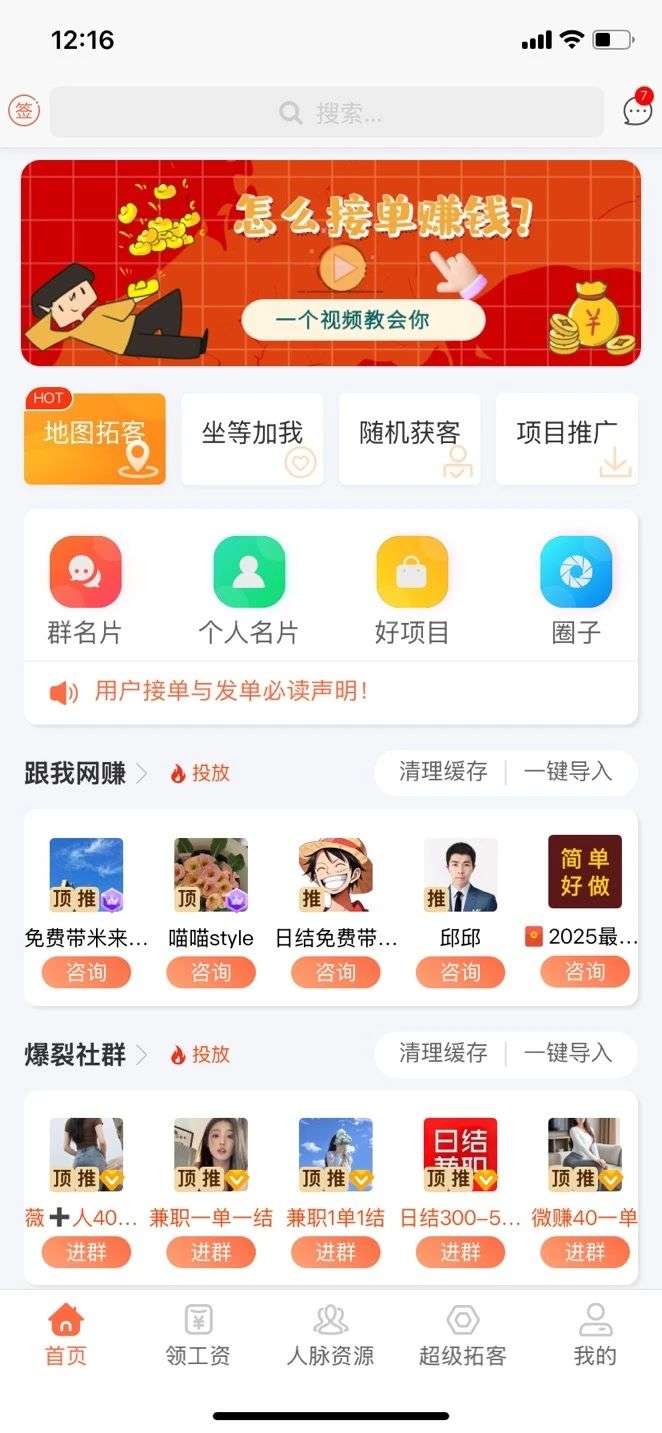
Task: Open 项目推广
Action: tap(566, 439)
